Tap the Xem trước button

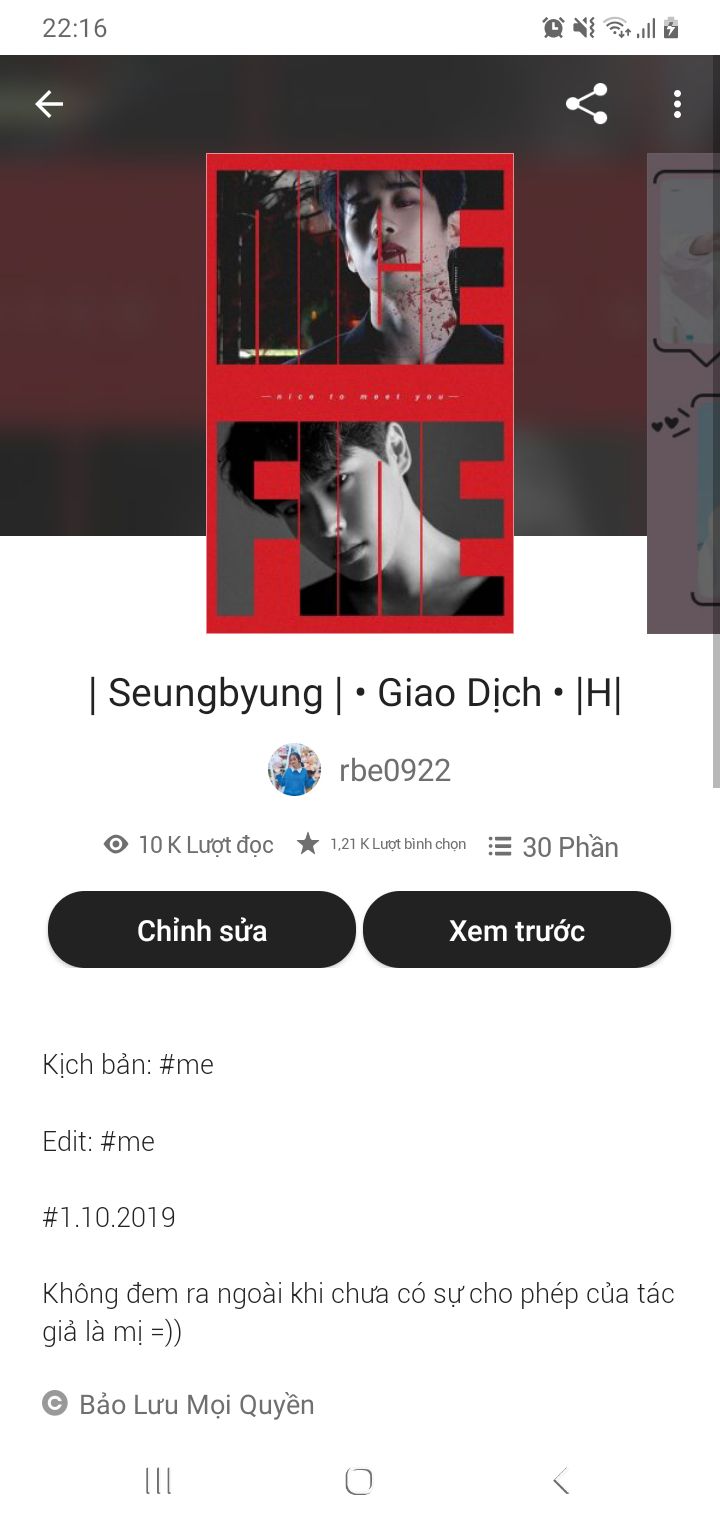516,930
